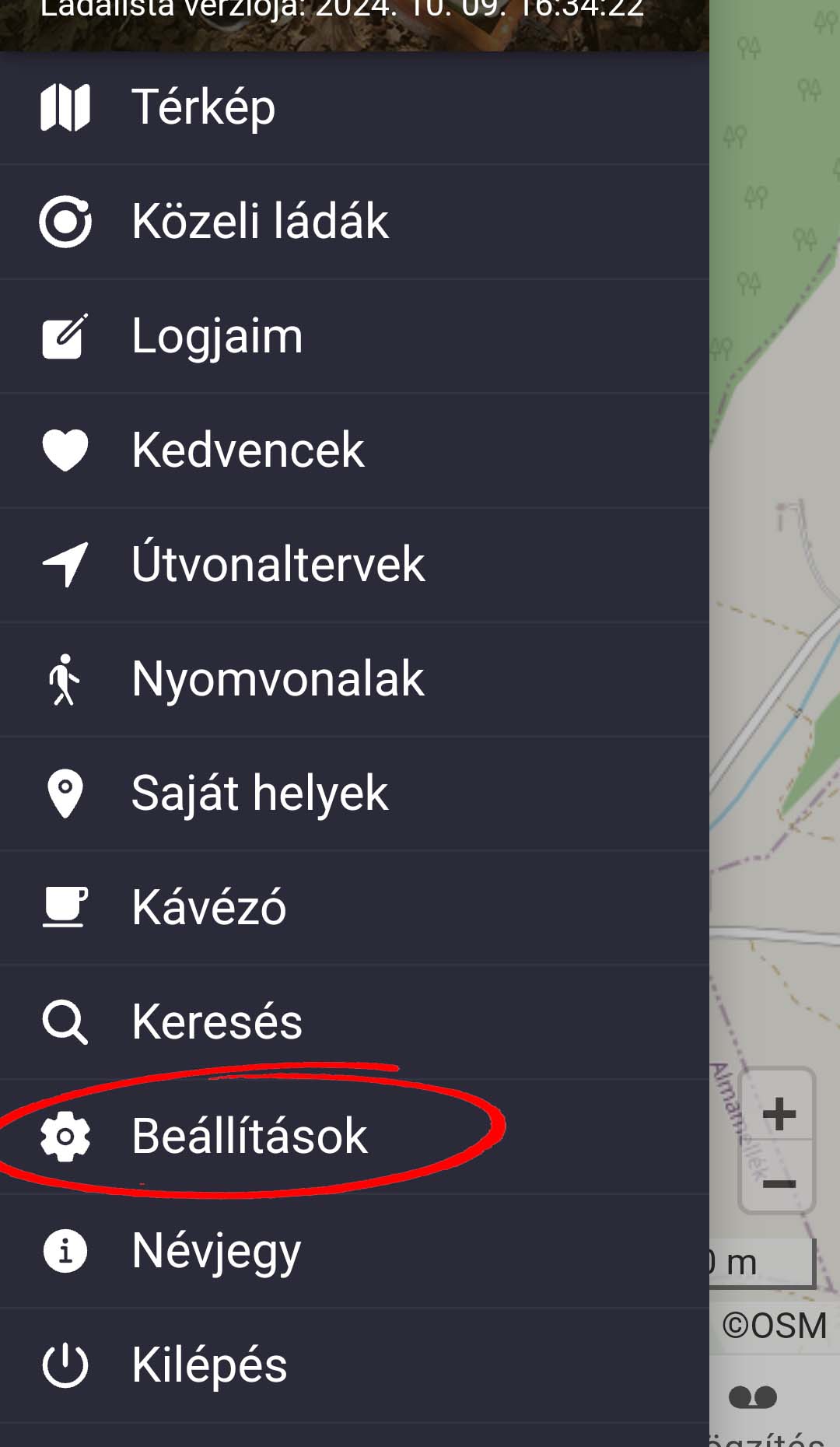This screenshot has height=1447, width=840.
Task: Open Logjaim
Action: [x=354, y=336]
